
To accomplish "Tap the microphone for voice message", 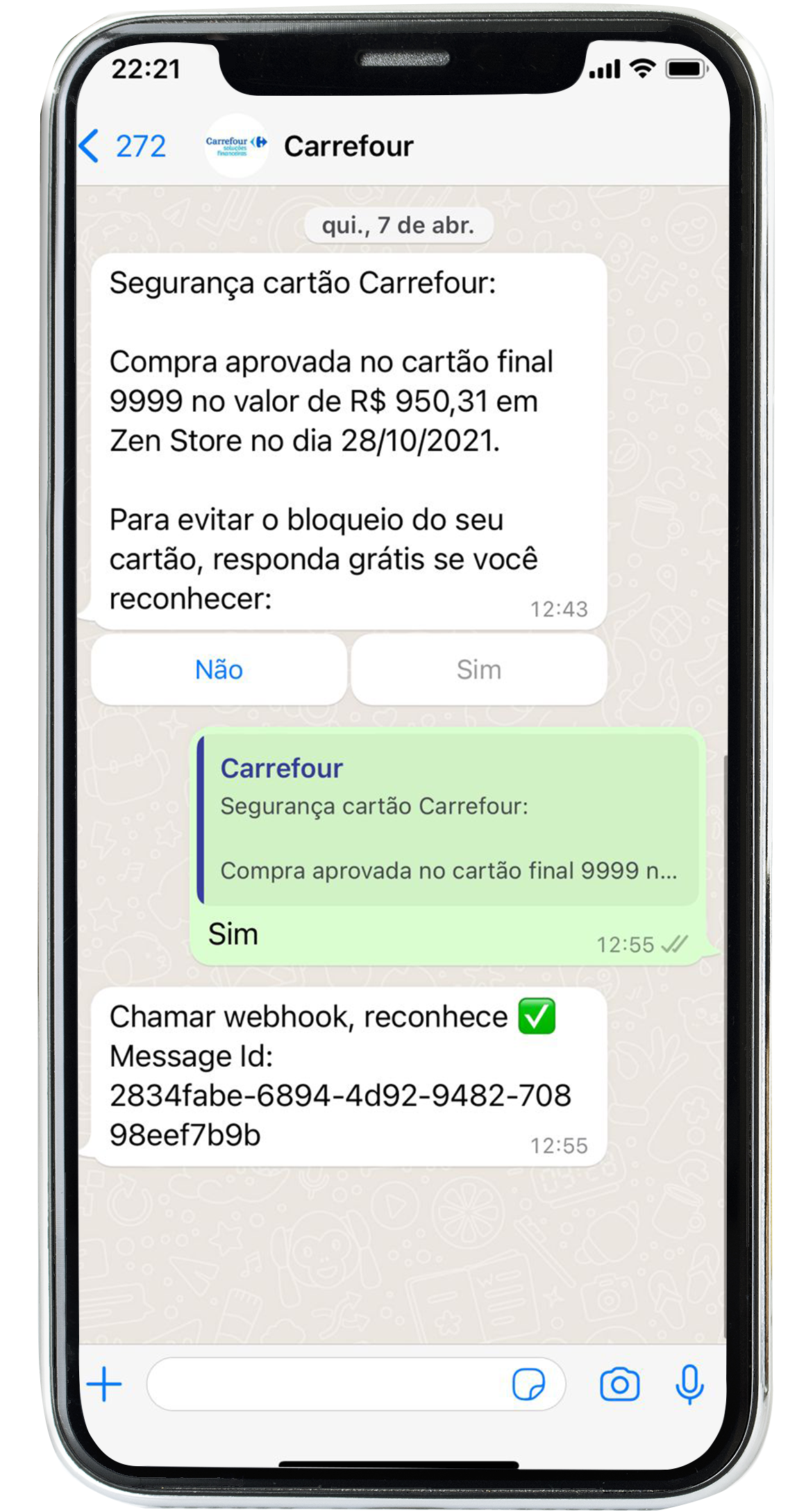I will click(x=689, y=1384).
